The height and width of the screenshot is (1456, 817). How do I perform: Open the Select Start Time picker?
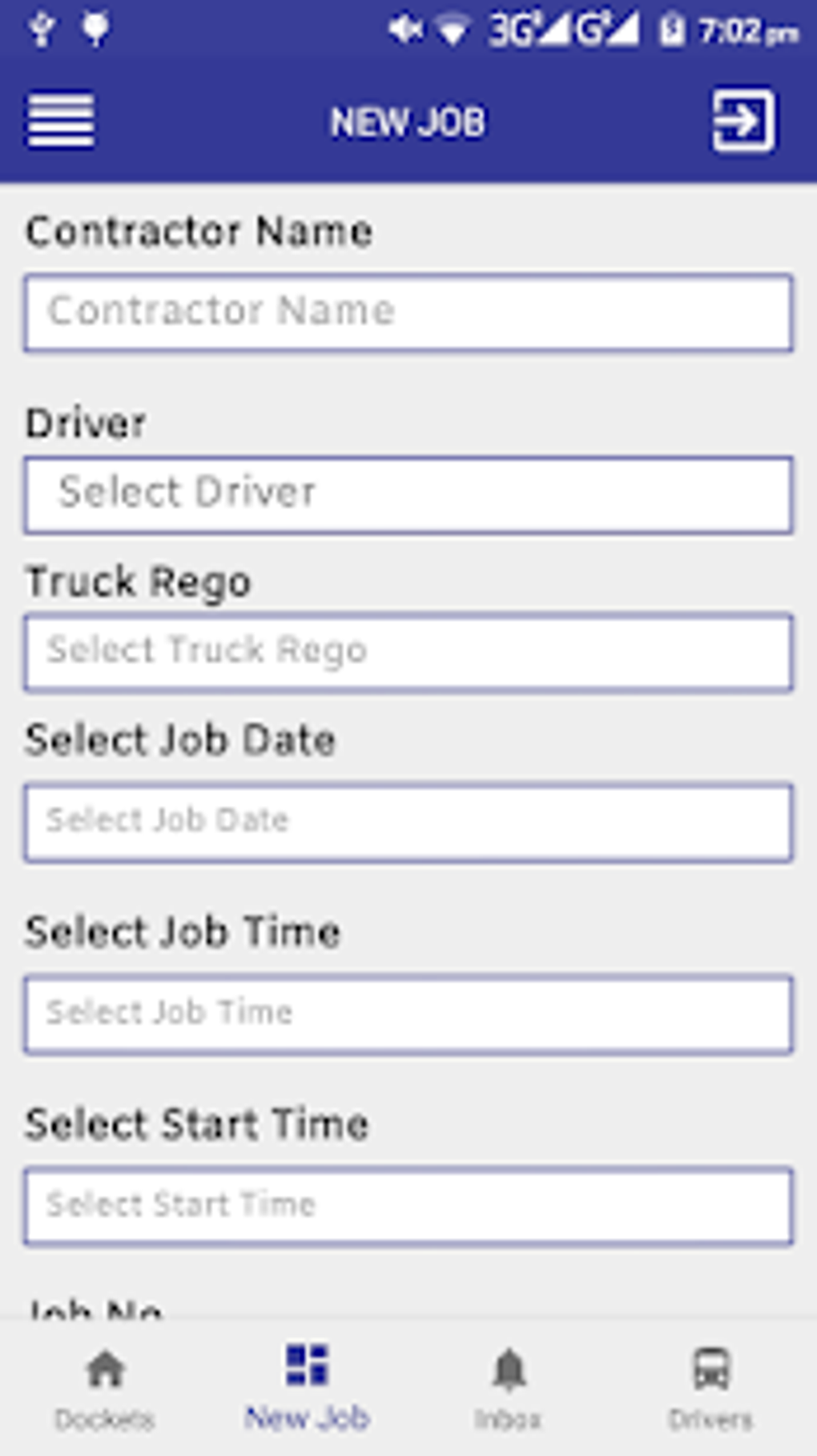(408, 1206)
